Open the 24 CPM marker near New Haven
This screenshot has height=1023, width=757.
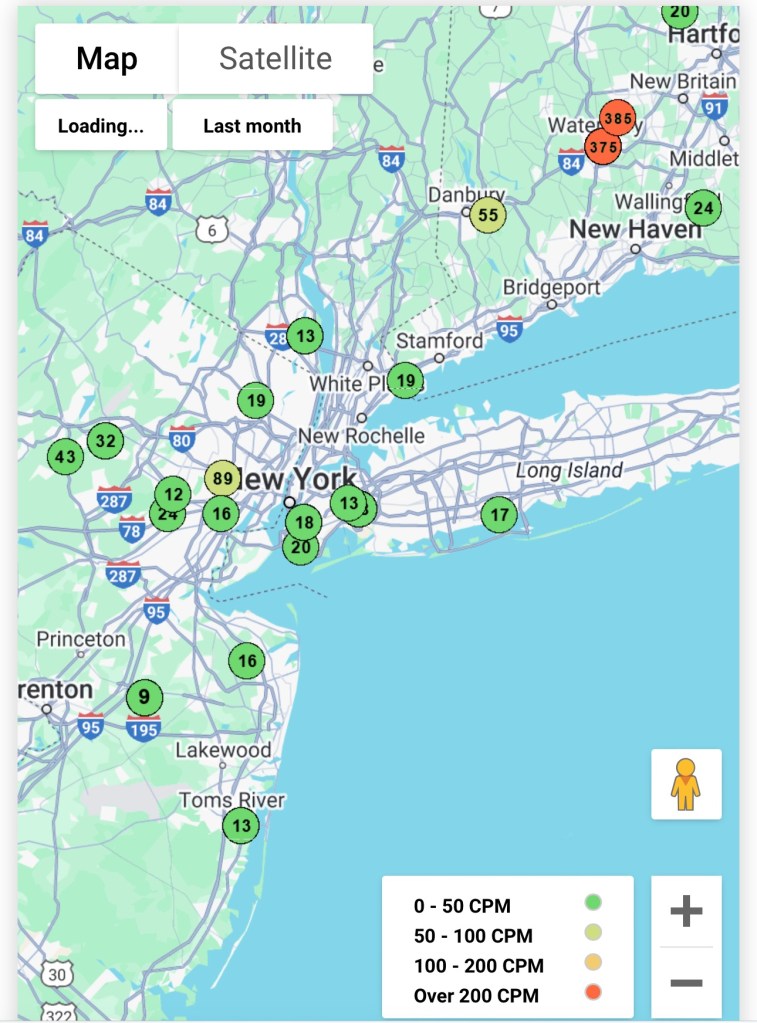703,208
